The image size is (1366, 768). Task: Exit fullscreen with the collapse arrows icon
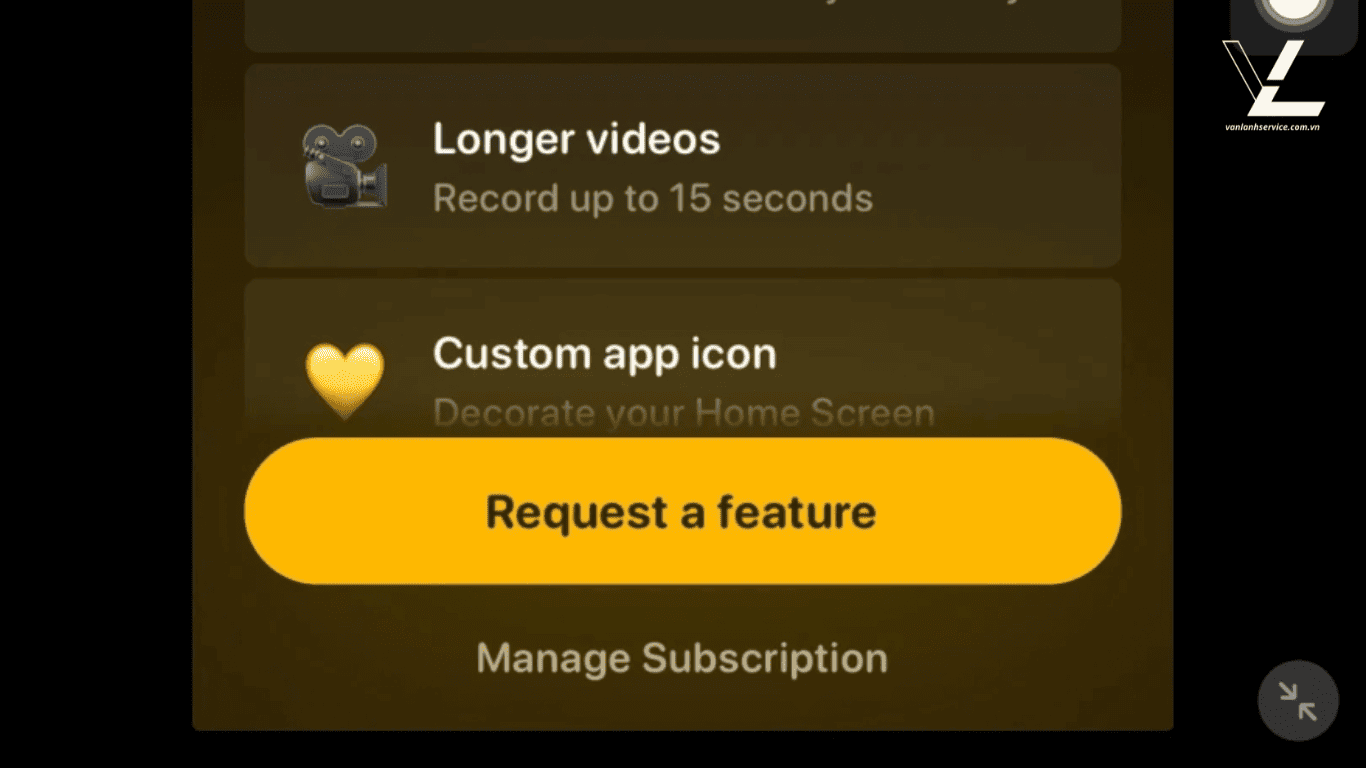[1297, 700]
